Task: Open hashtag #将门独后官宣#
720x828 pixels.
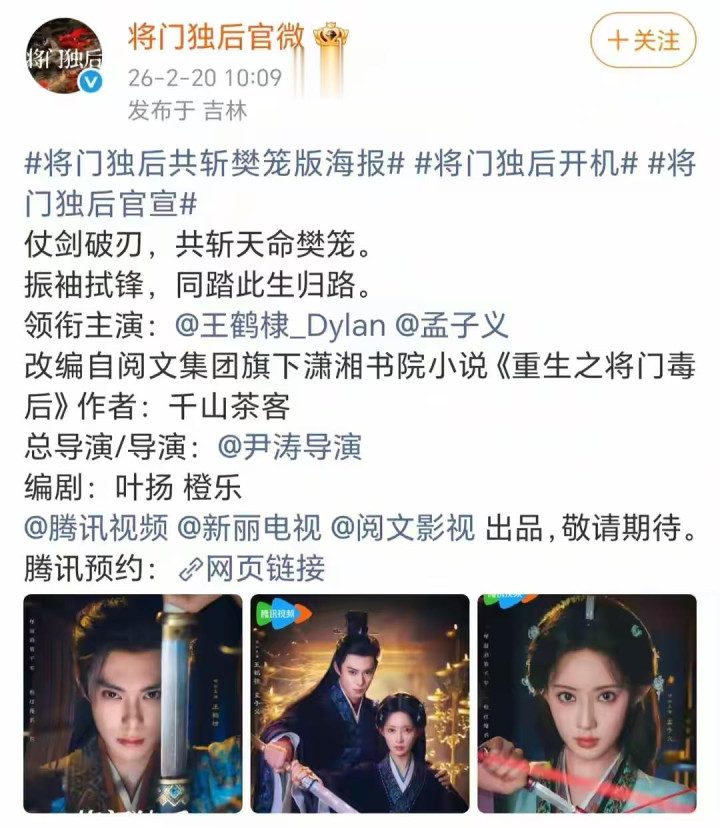Action: tap(110, 204)
